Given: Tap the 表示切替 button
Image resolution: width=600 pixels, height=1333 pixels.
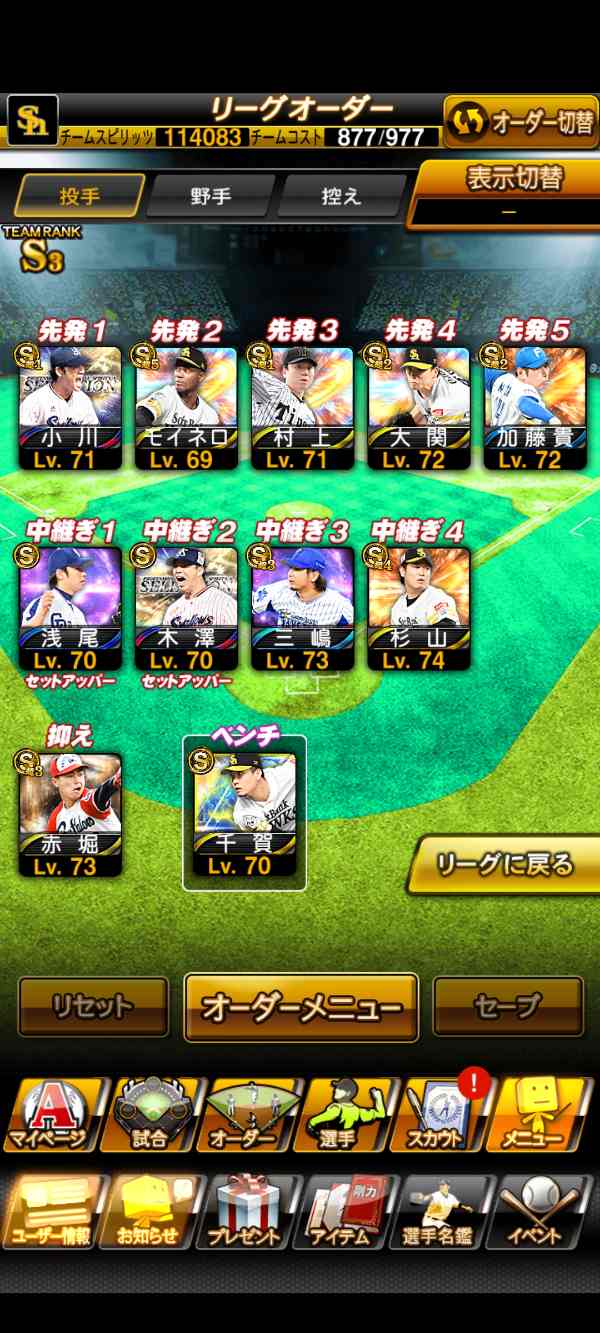Looking at the screenshot, I should 514,179.
